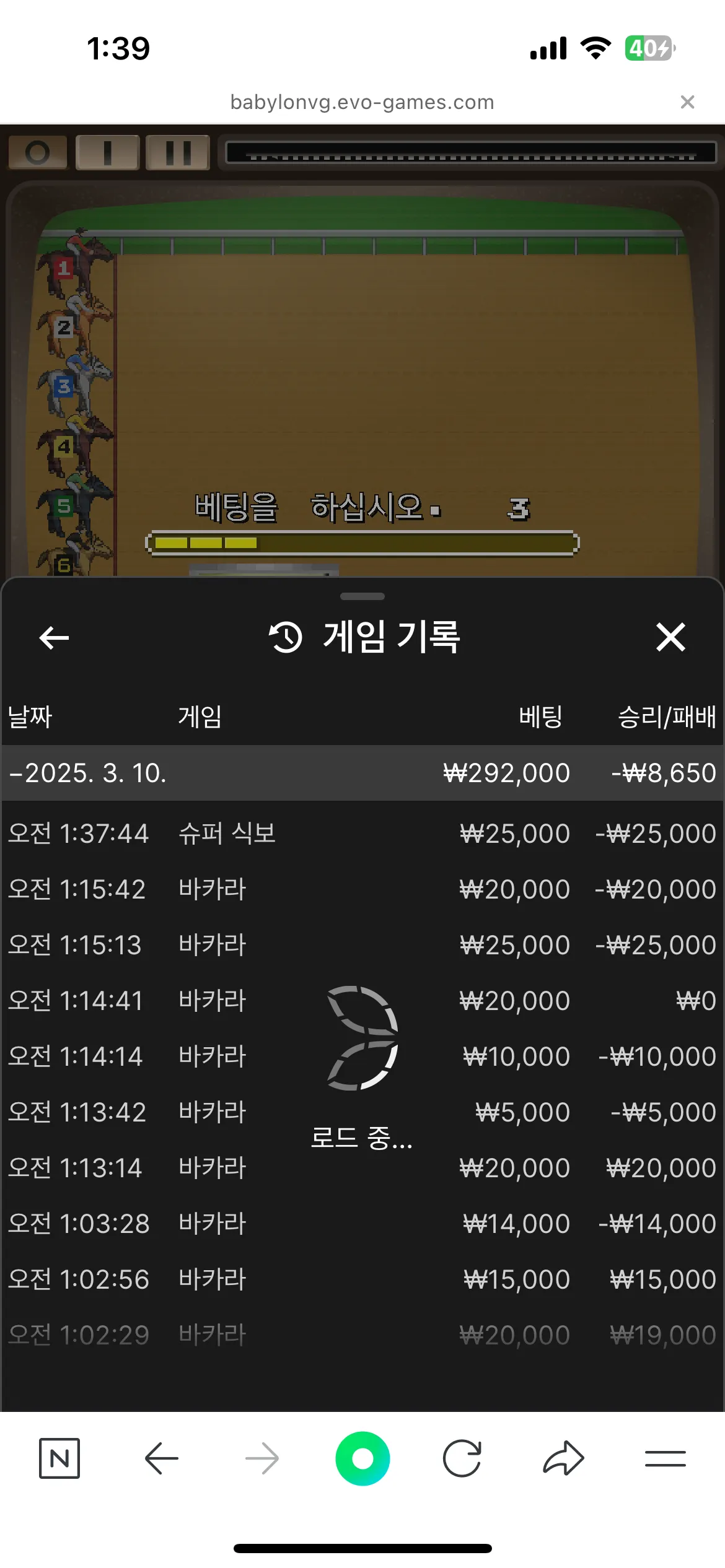The height and width of the screenshot is (1568, 725).
Task: Open the Naver home N button
Action: (x=59, y=1458)
